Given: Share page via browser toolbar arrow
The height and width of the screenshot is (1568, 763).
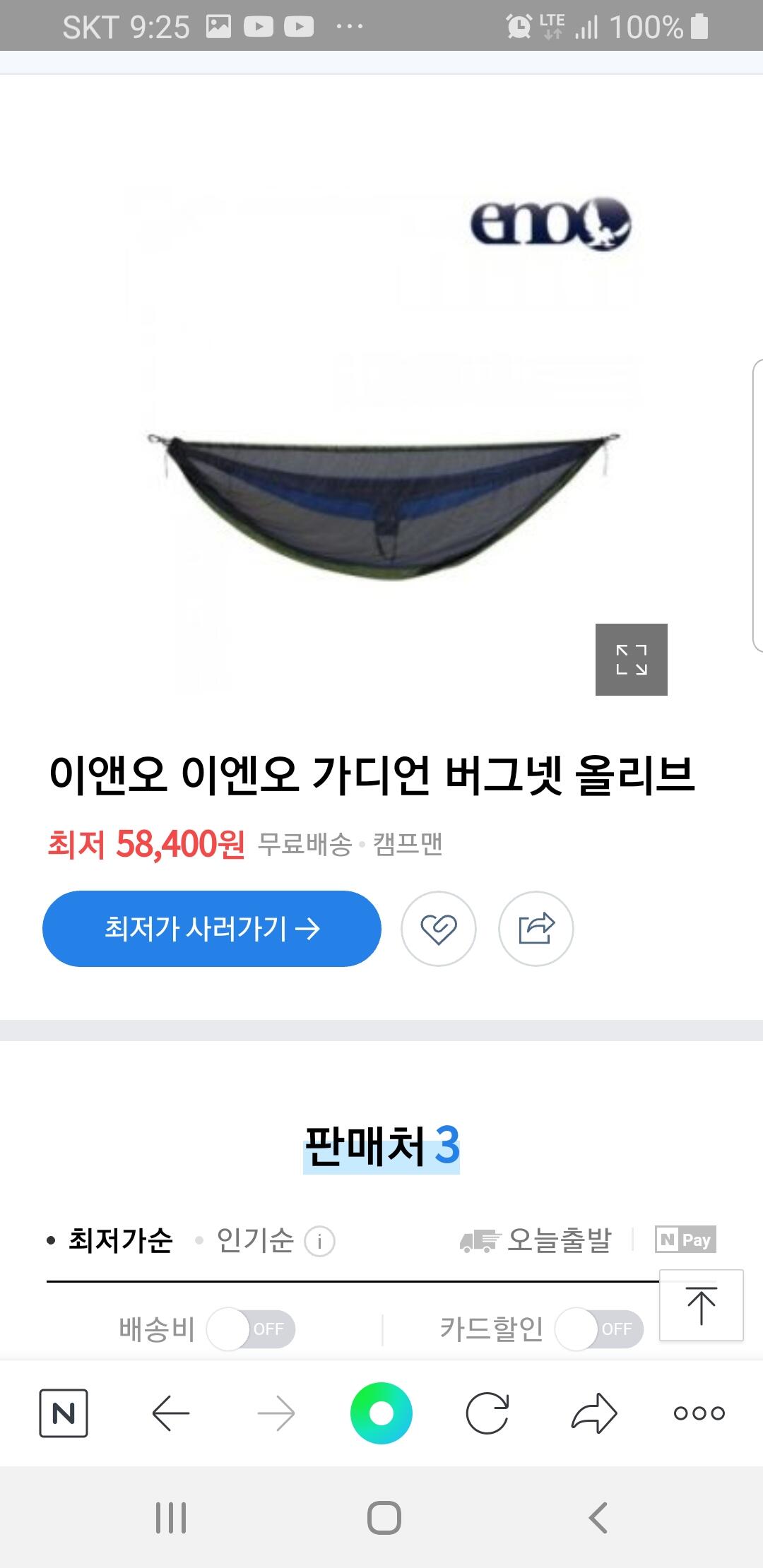Looking at the screenshot, I should coord(594,1413).
